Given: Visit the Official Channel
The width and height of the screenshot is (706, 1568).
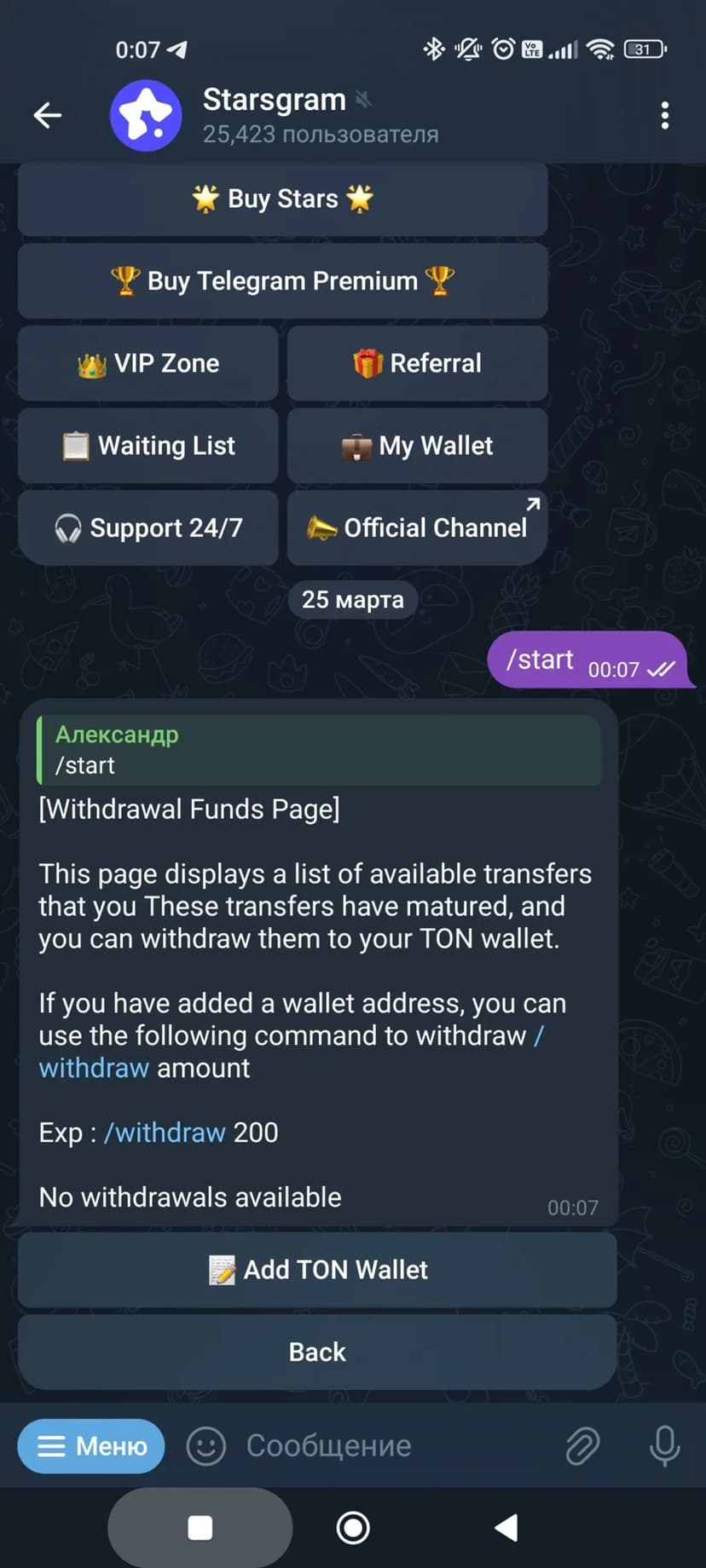Looking at the screenshot, I should pyautogui.click(x=417, y=528).
